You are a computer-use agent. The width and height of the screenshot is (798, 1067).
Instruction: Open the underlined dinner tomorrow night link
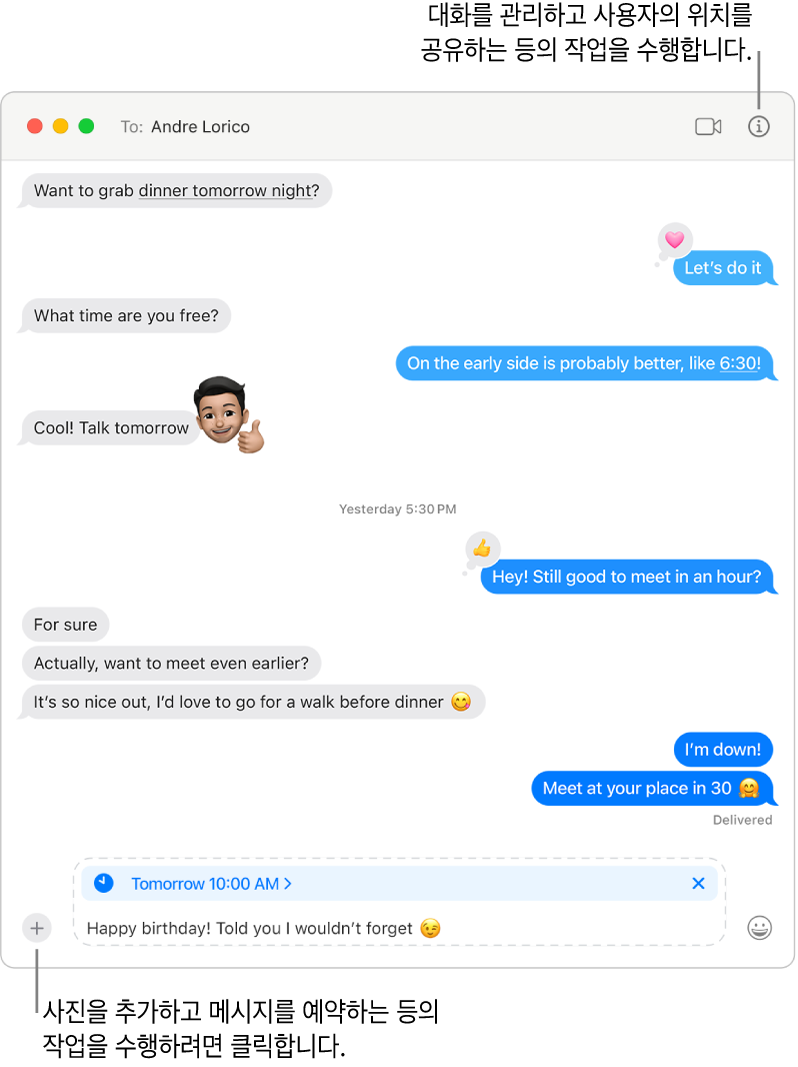tap(225, 190)
